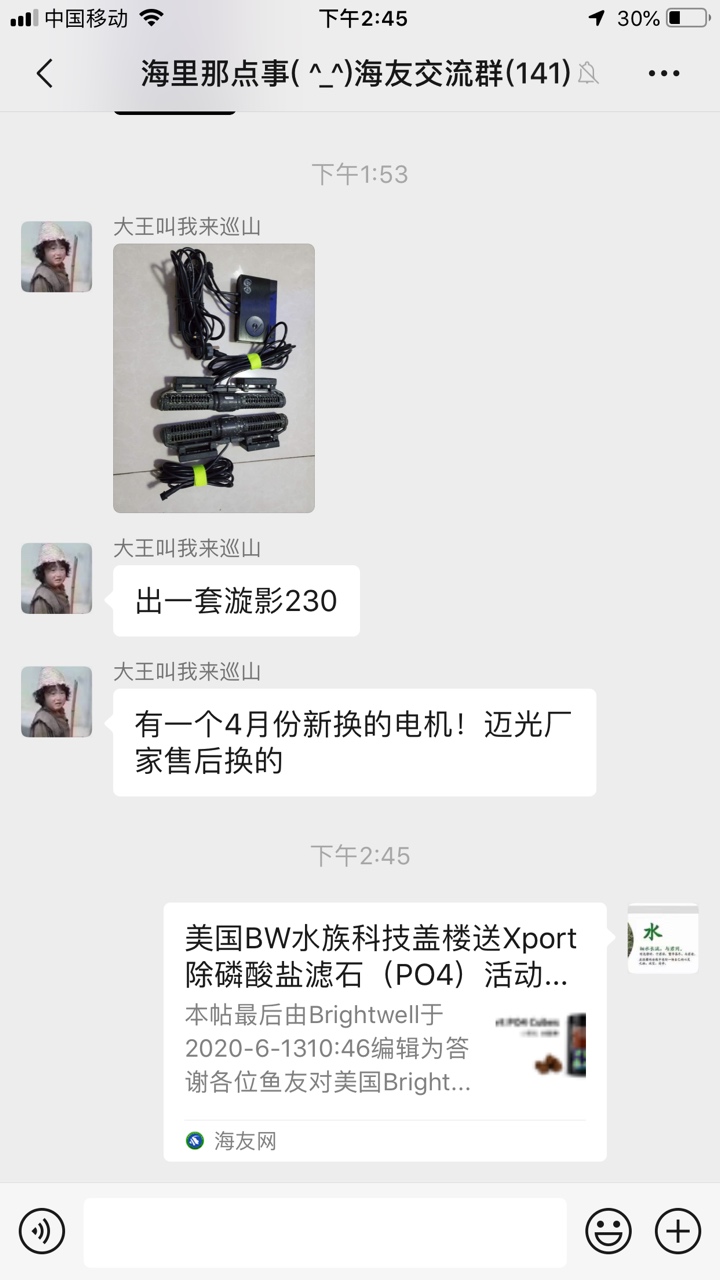
Task: Open my own avatar beside link card
Action: pyautogui.click(x=662, y=938)
